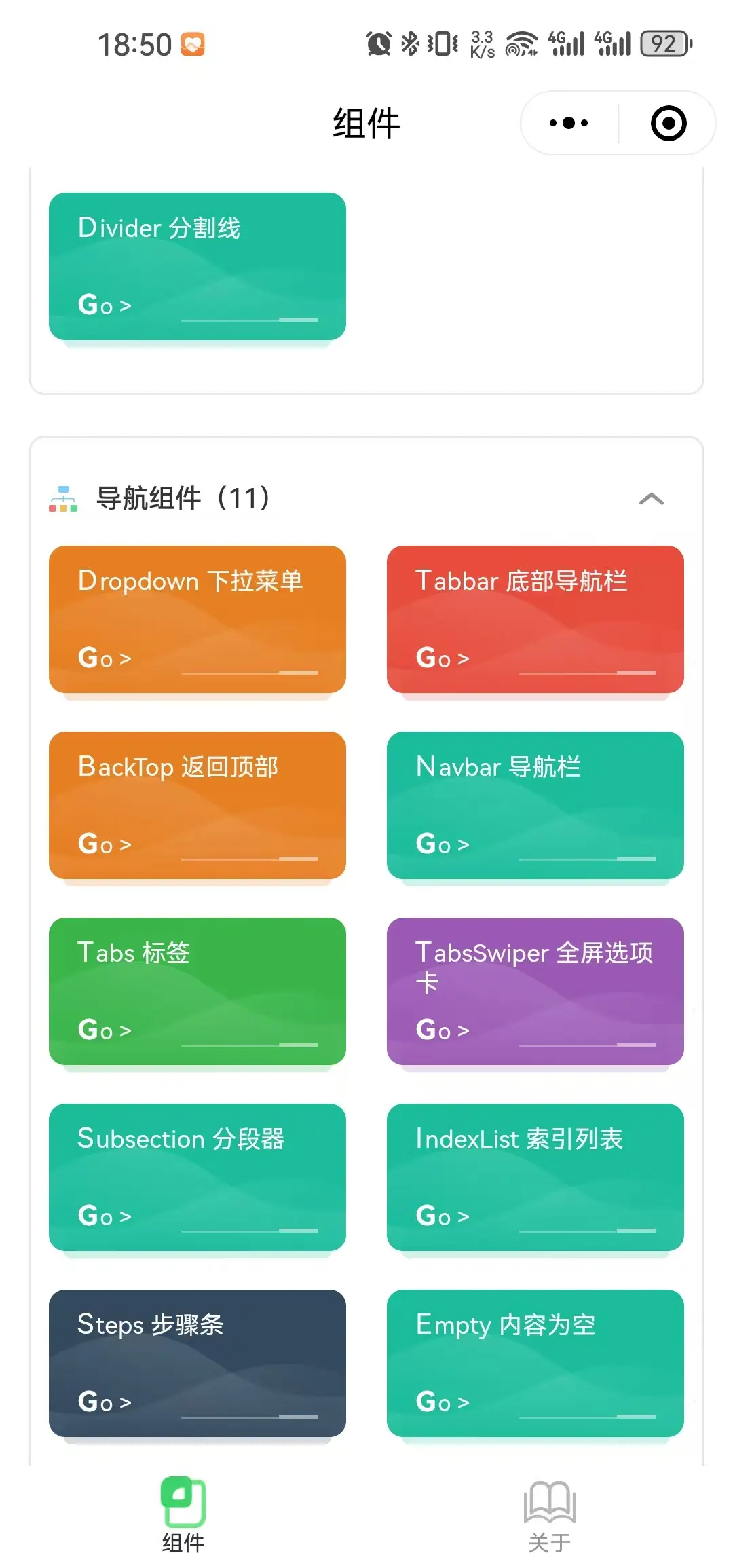Open the mini program more options menu

pyautogui.click(x=569, y=123)
